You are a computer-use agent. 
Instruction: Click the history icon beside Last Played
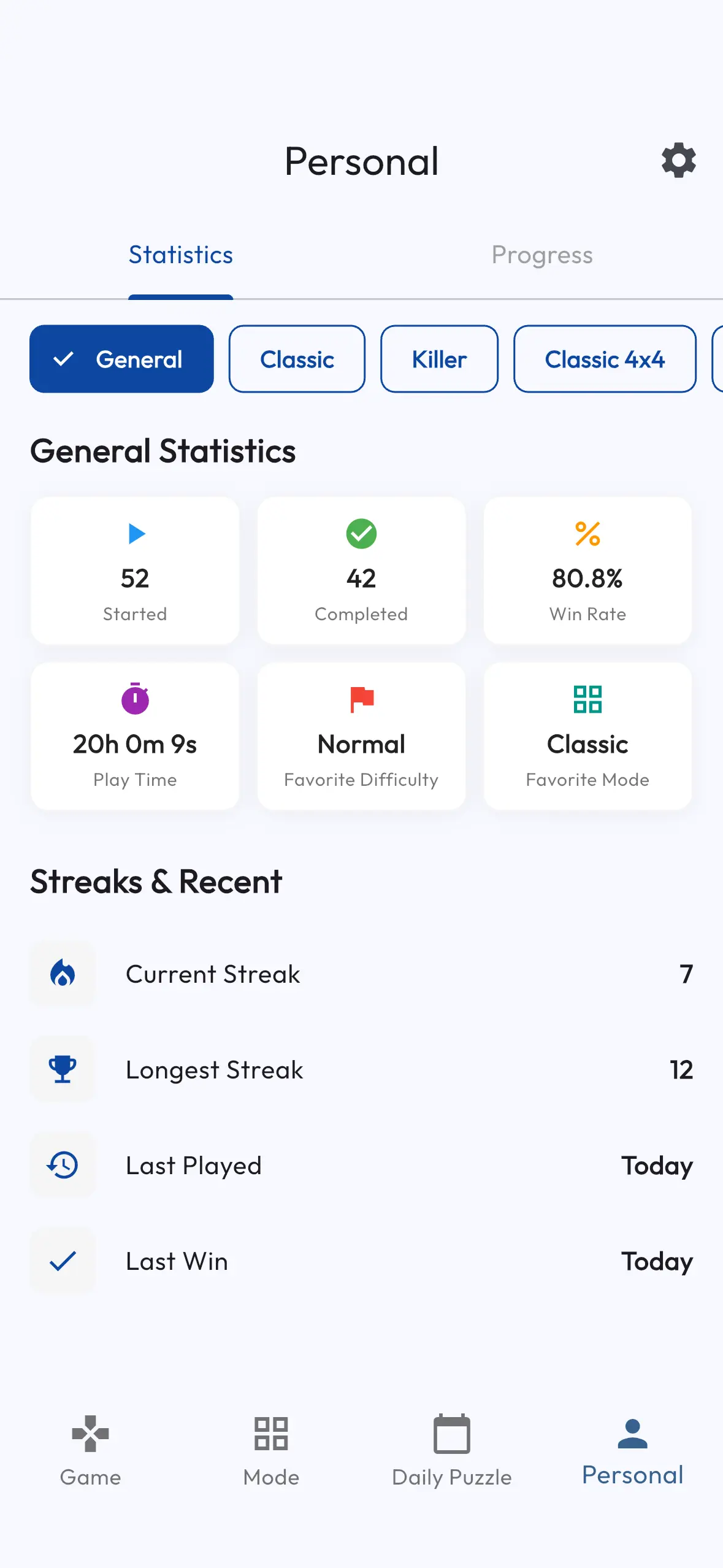62,1164
